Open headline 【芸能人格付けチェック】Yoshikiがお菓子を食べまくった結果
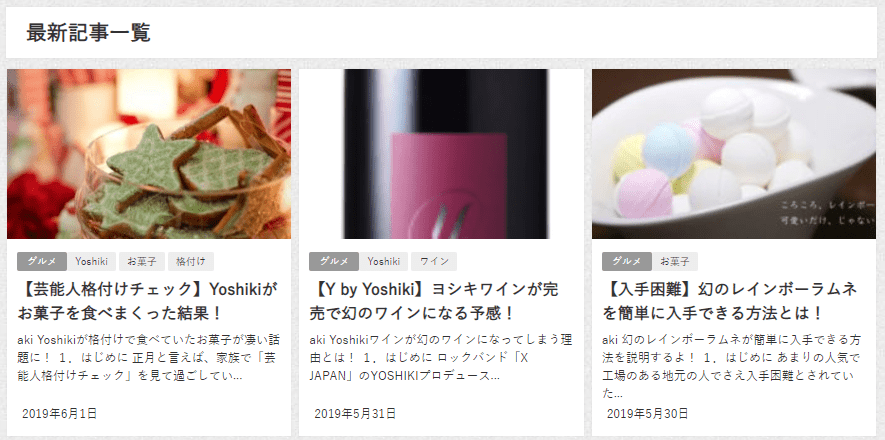The width and height of the screenshot is (885, 440). (x=147, y=300)
